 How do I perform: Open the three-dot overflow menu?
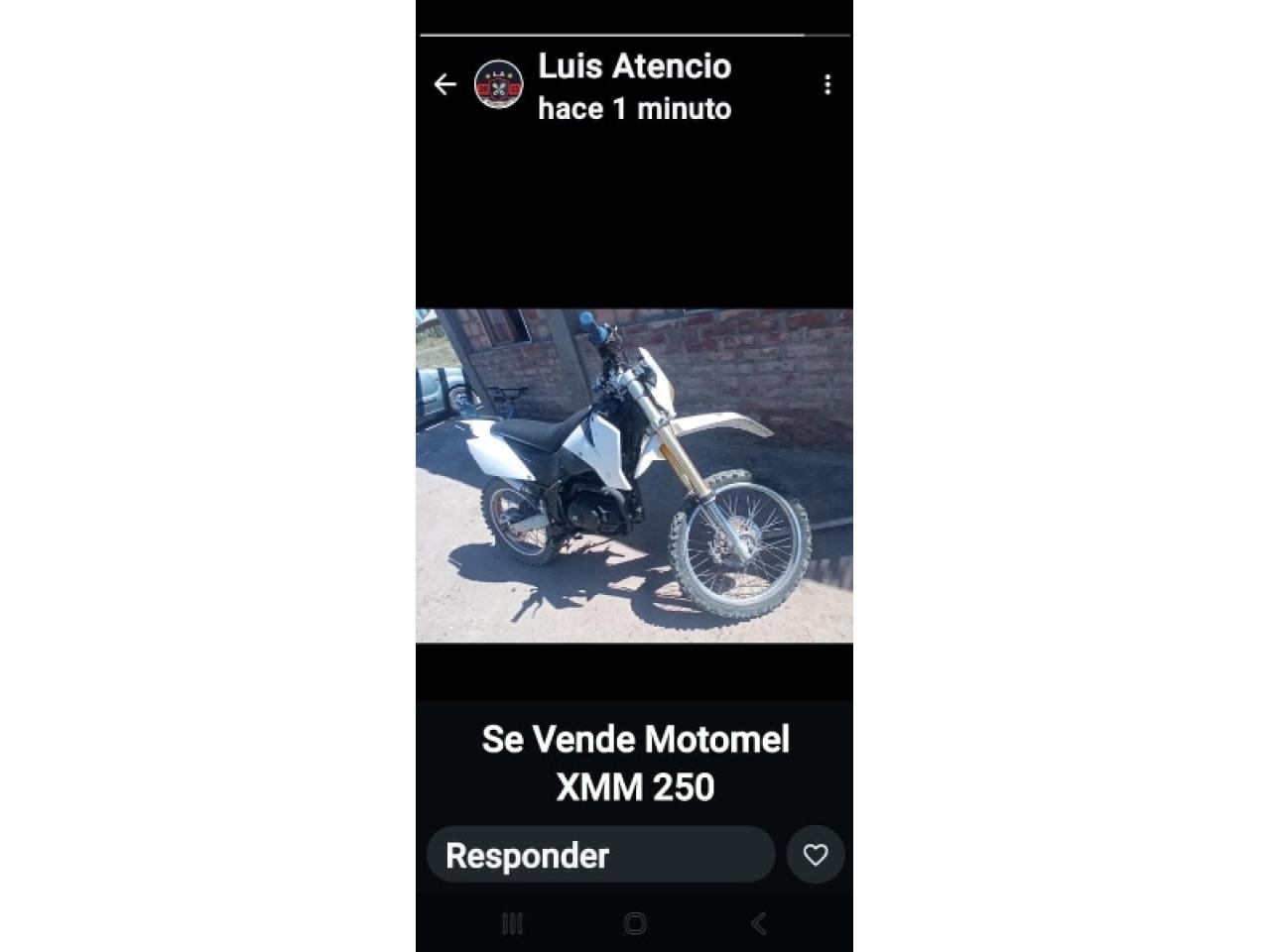click(827, 85)
